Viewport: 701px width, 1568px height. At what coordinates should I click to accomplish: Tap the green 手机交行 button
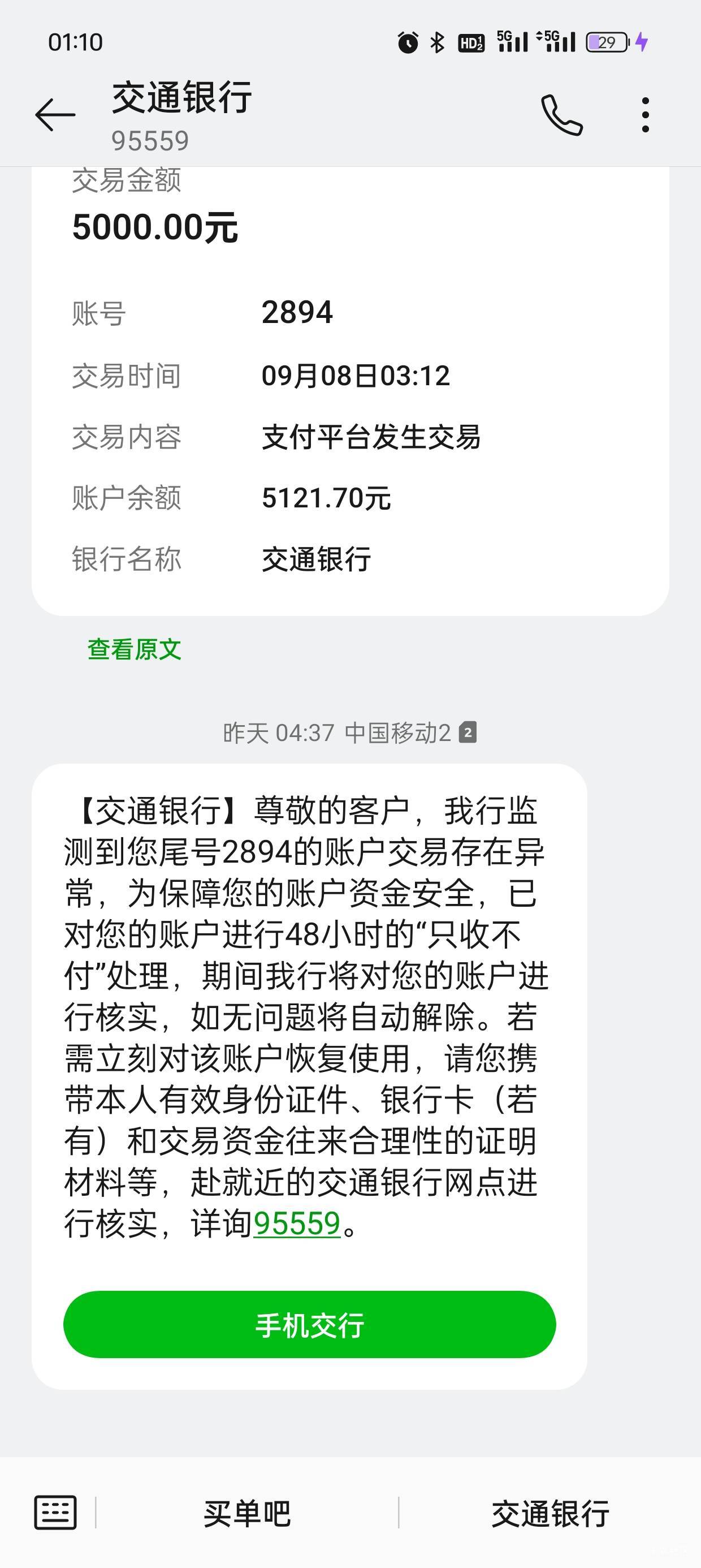pos(310,1324)
